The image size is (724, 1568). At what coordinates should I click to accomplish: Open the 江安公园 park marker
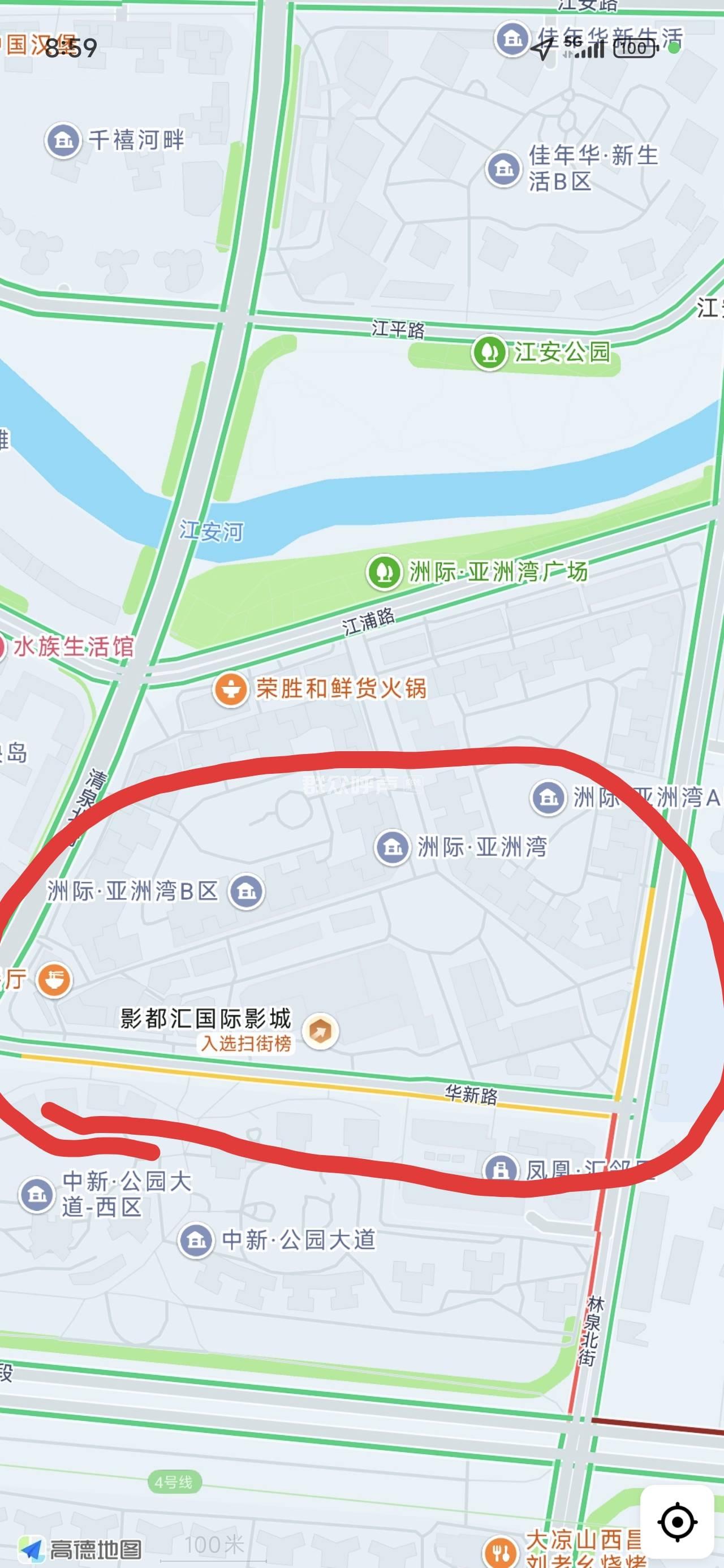(489, 352)
